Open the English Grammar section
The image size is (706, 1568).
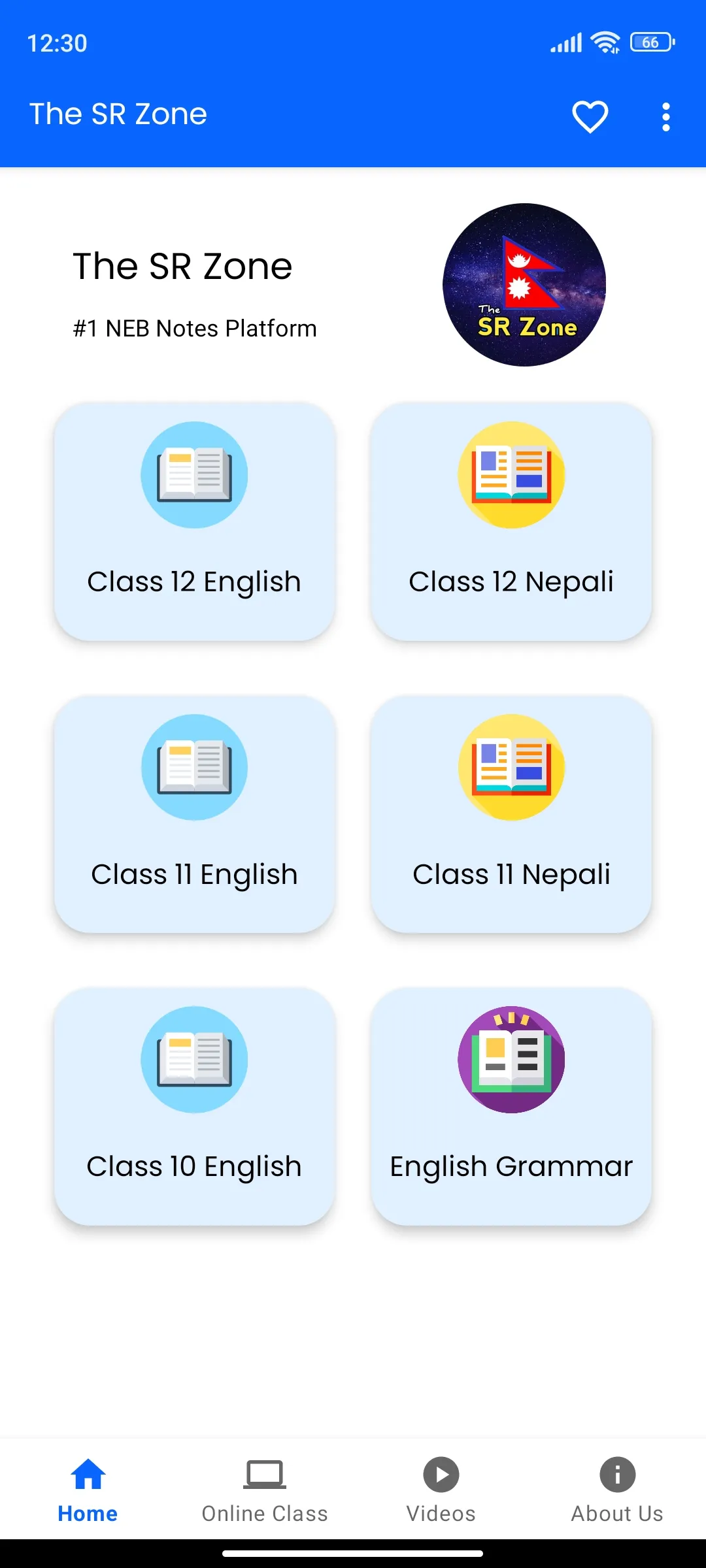pos(511,1106)
